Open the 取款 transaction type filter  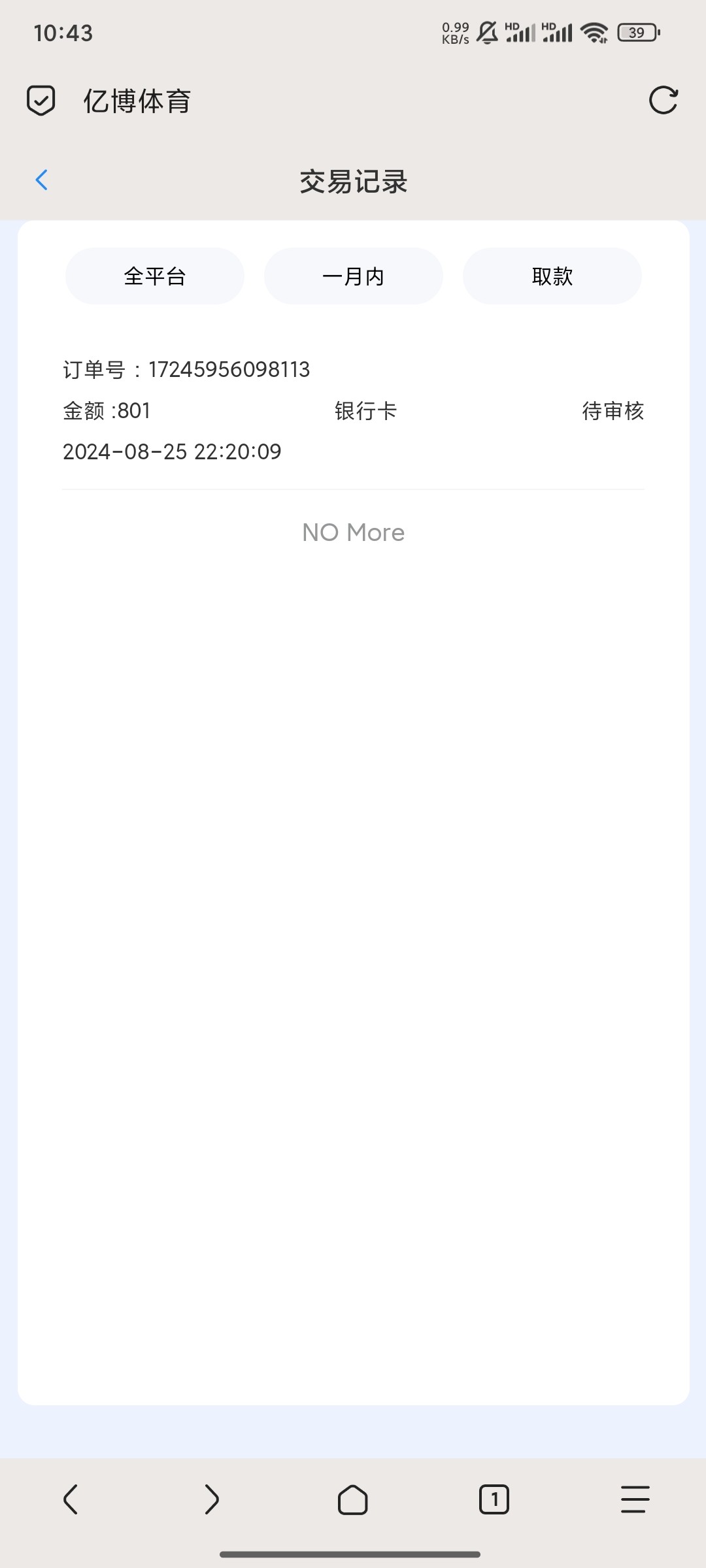point(552,276)
